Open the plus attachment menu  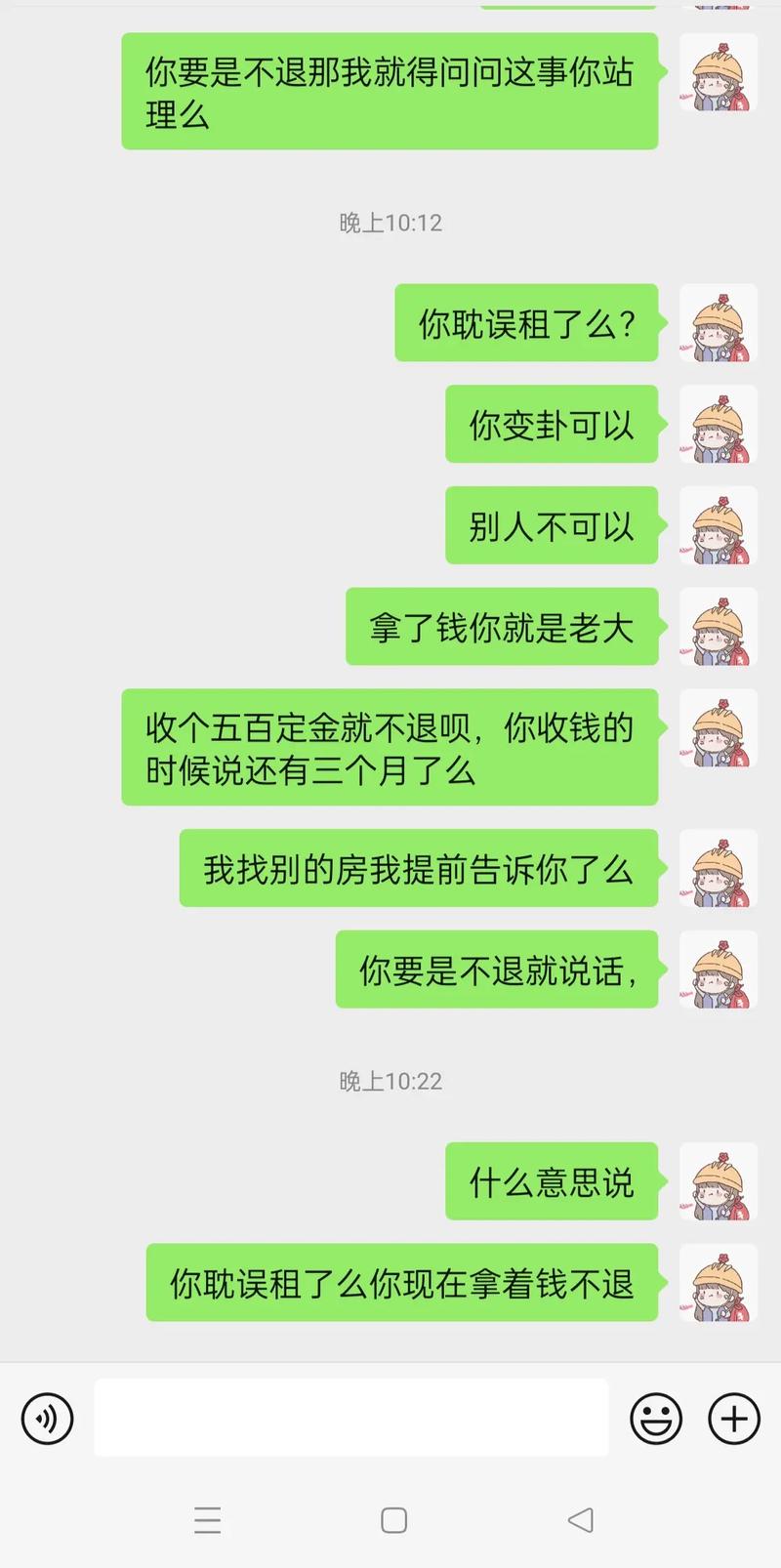(733, 1418)
